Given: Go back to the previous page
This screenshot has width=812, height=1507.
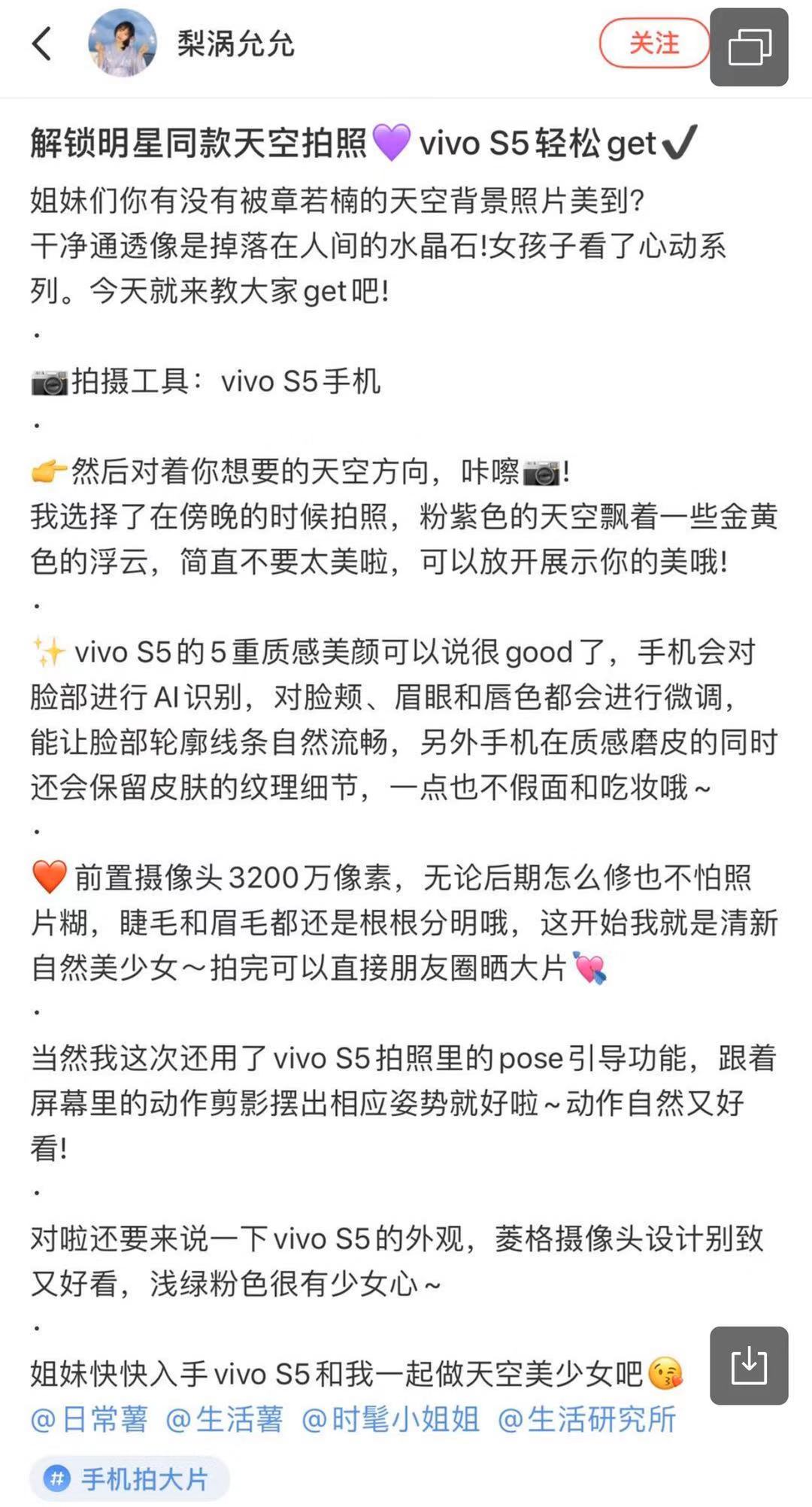Looking at the screenshot, I should (x=42, y=44).
